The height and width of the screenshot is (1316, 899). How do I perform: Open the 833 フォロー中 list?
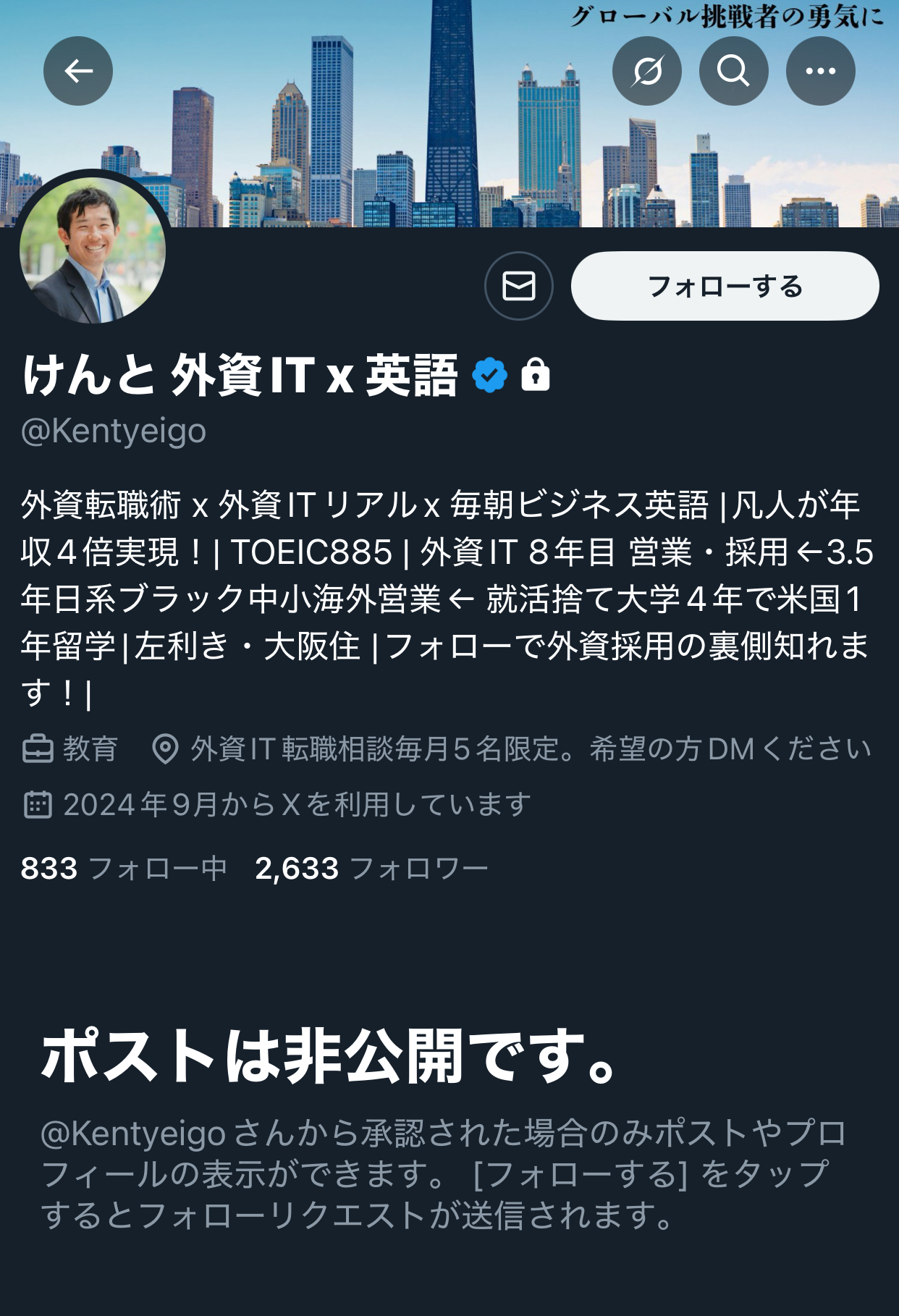124,868
